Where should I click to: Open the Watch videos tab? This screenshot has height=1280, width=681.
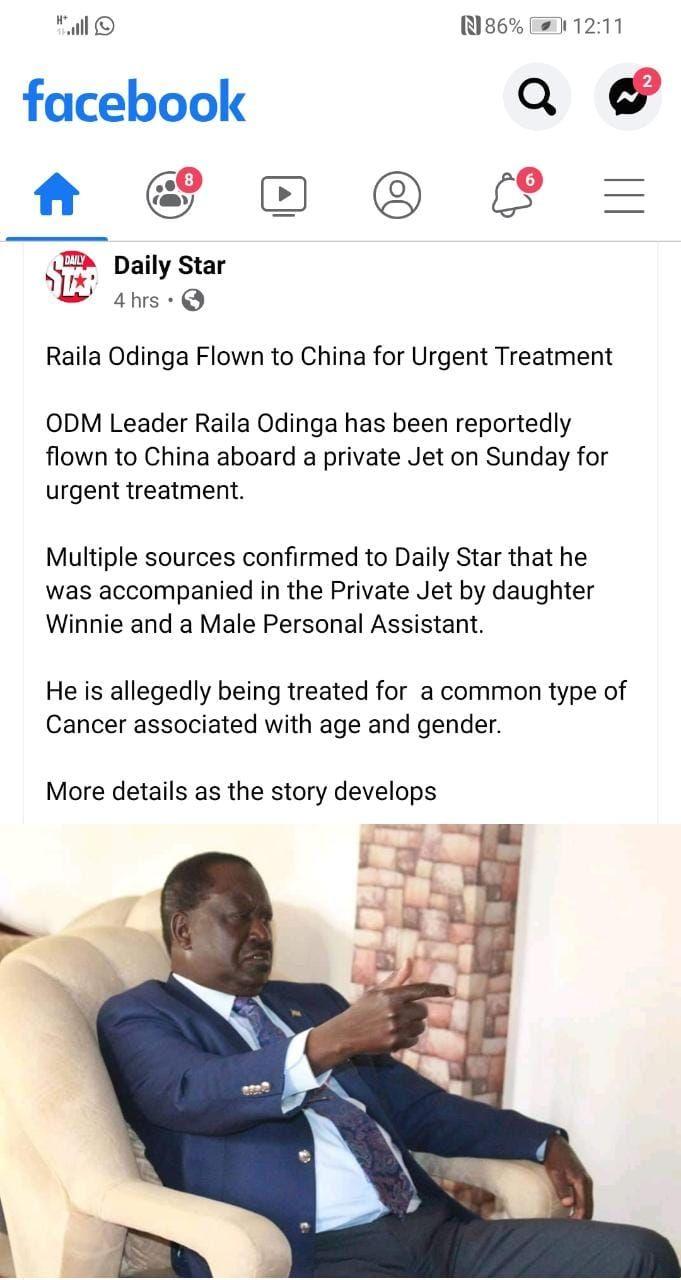tap(284, 195)
